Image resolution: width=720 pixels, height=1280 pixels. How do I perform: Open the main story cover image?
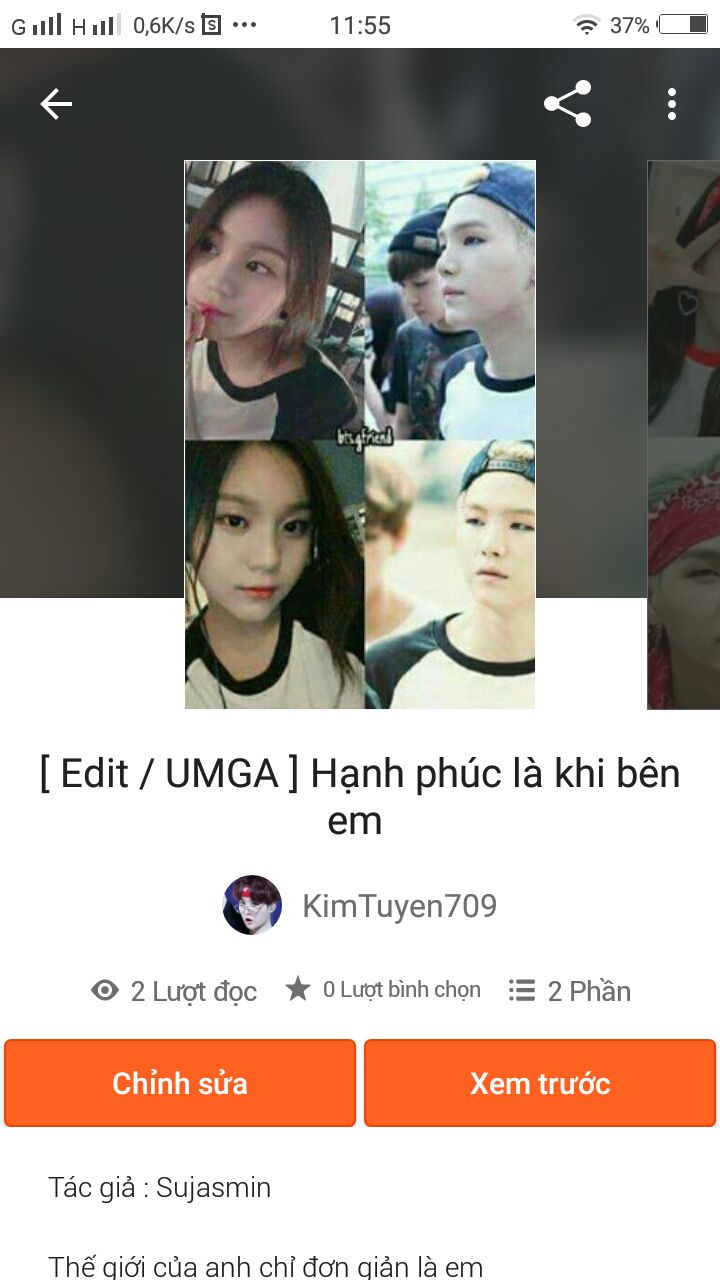coord(360,435)
